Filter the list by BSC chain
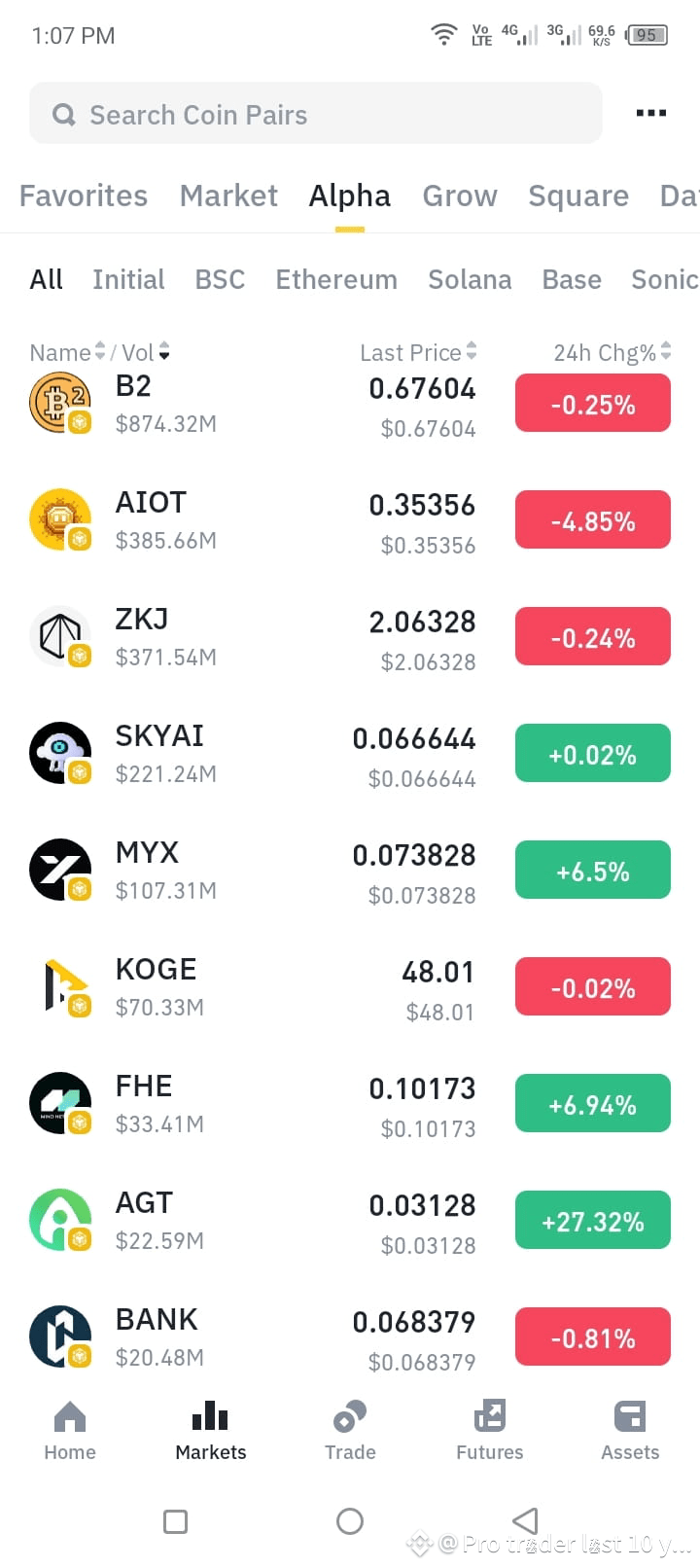Viewport: 700px width, 1568px height. coord(220,279)
